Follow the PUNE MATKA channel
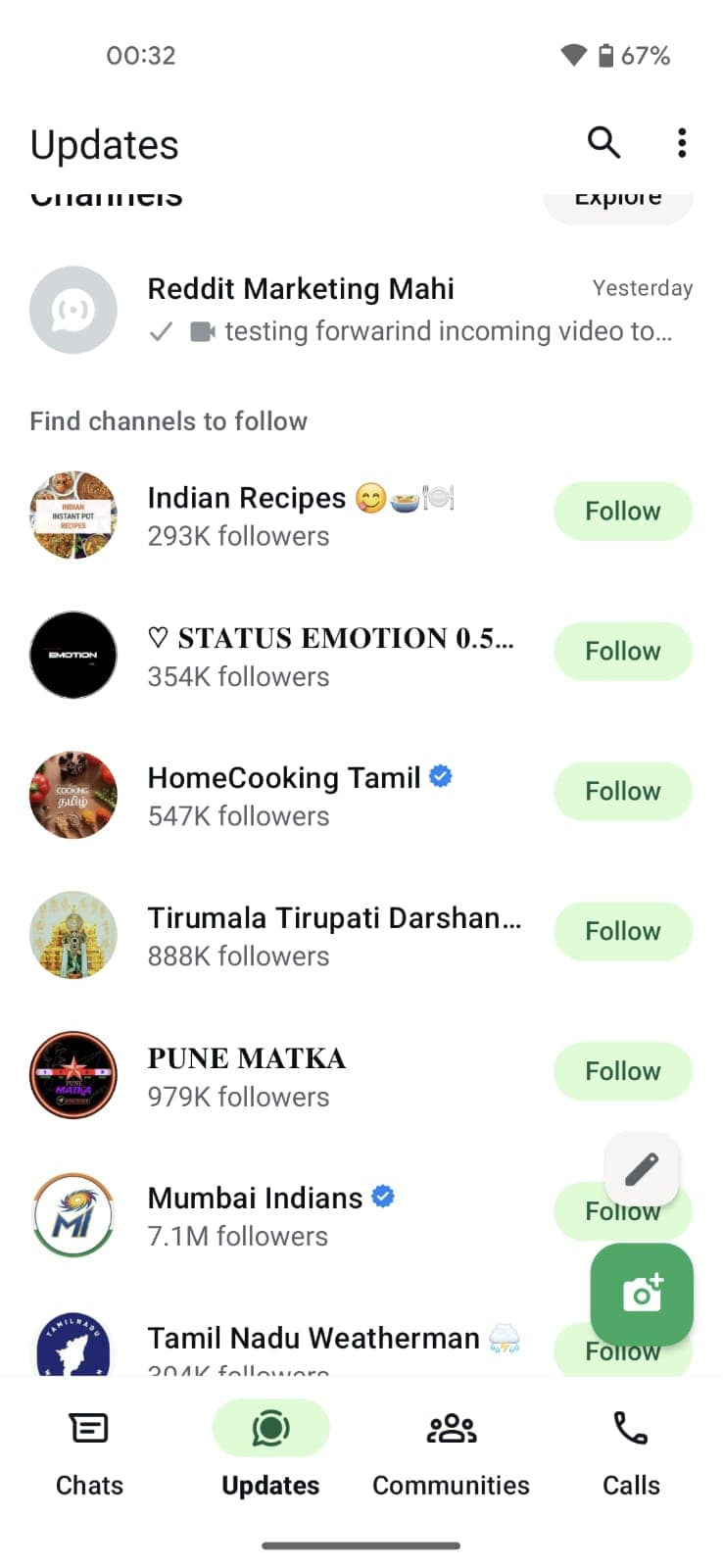Viewport: 723px width, 1568px height. pos(623,1071)
